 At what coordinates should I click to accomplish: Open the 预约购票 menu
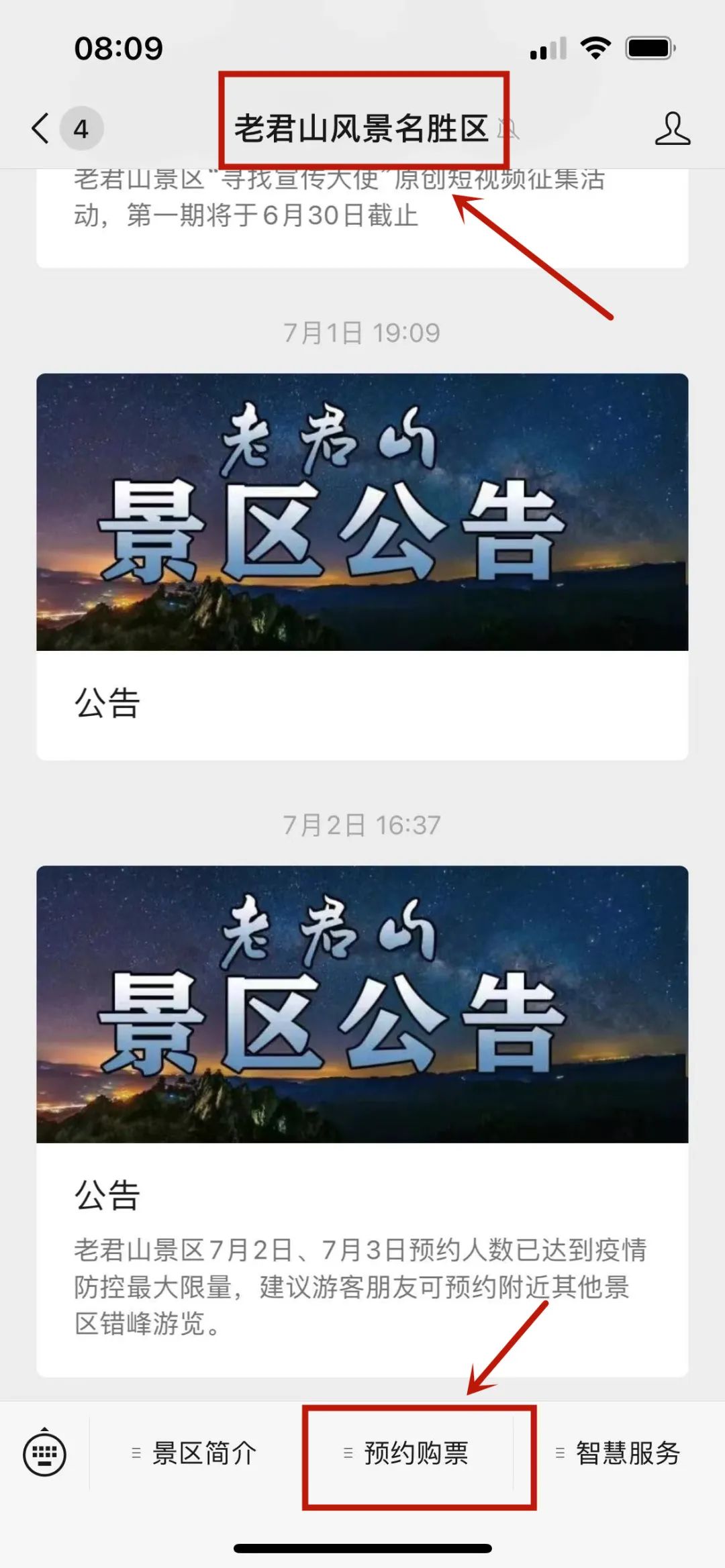click(x=407, y=1453)
